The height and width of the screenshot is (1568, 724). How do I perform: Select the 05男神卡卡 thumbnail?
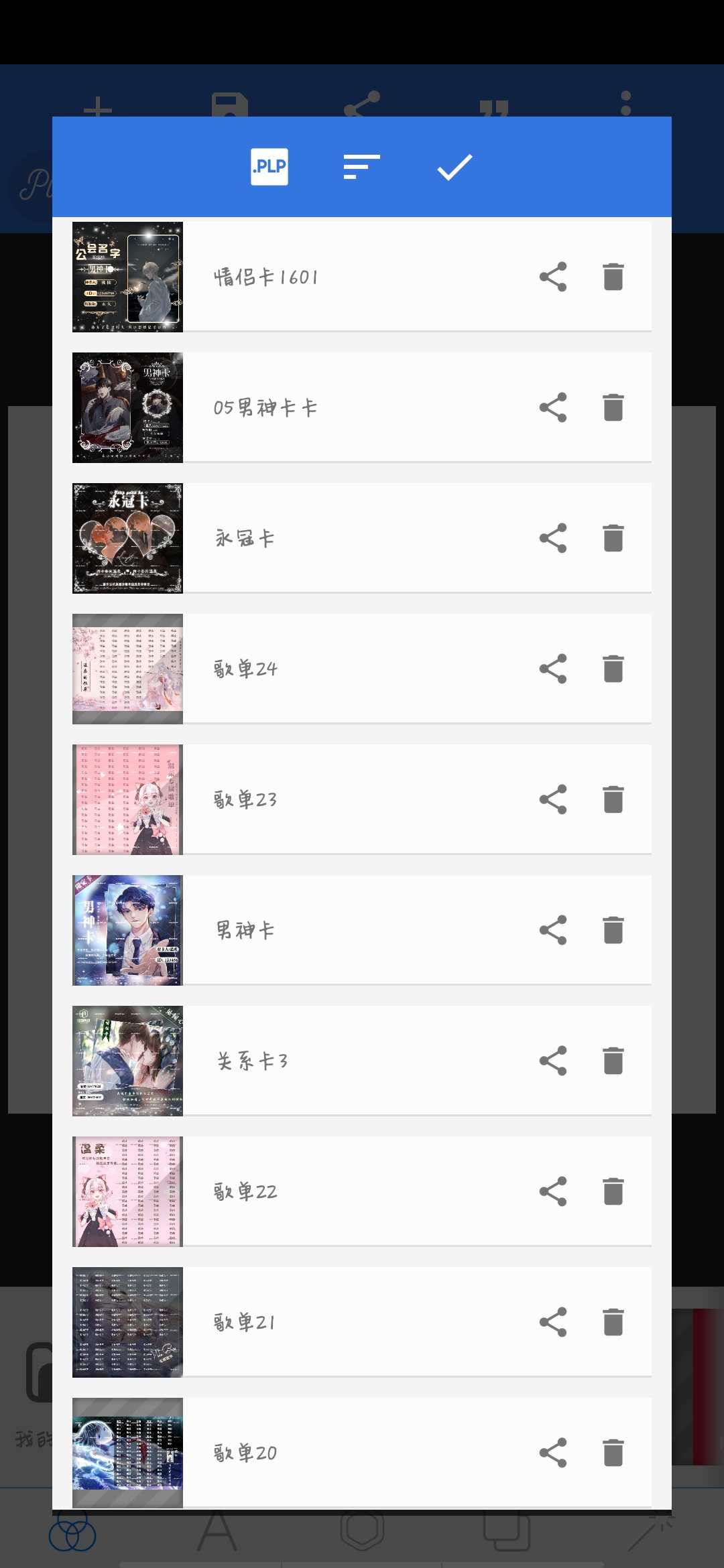click(x=127, y=407)
